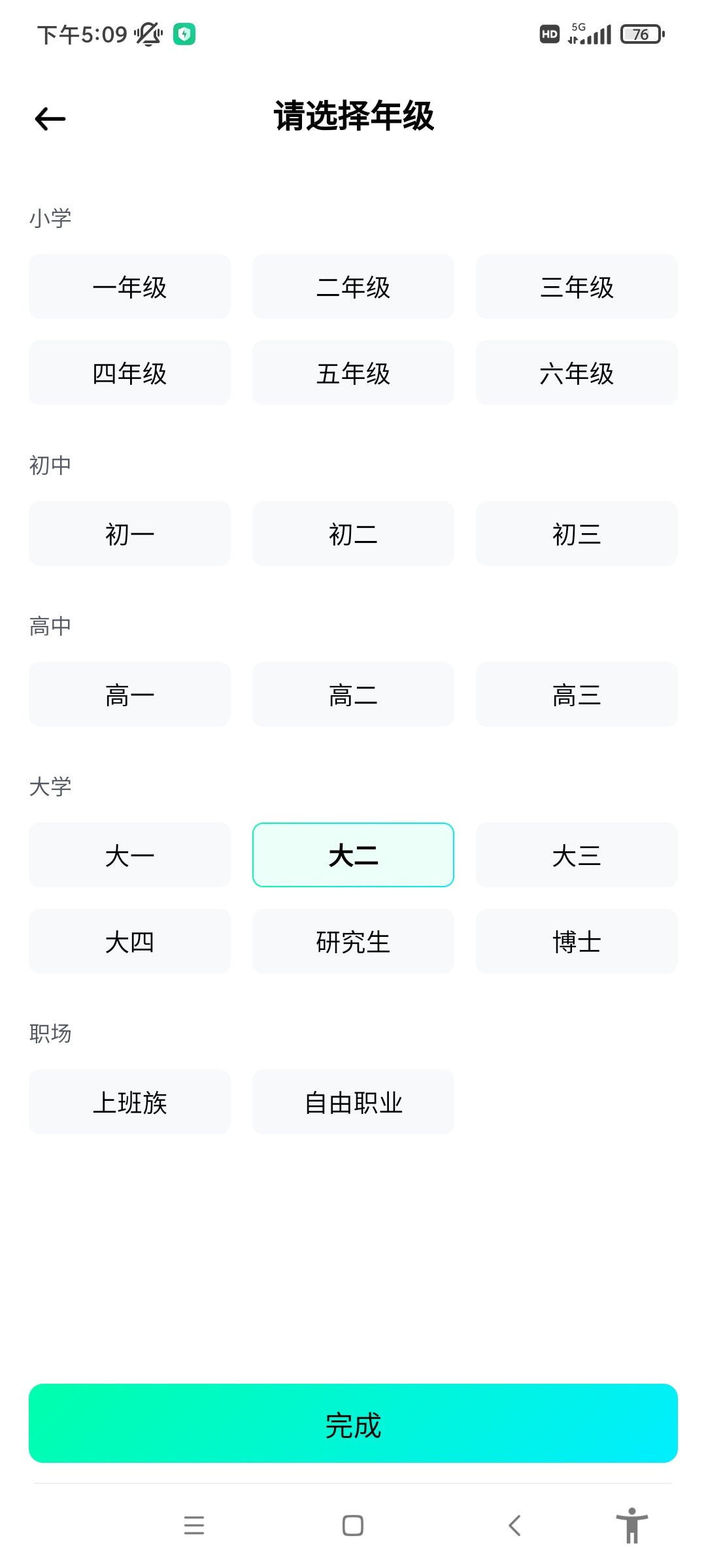Viewport: 706px width, 1568px height.
Task: Confirm selection with 完成 button
Action: coord(353,1424)
